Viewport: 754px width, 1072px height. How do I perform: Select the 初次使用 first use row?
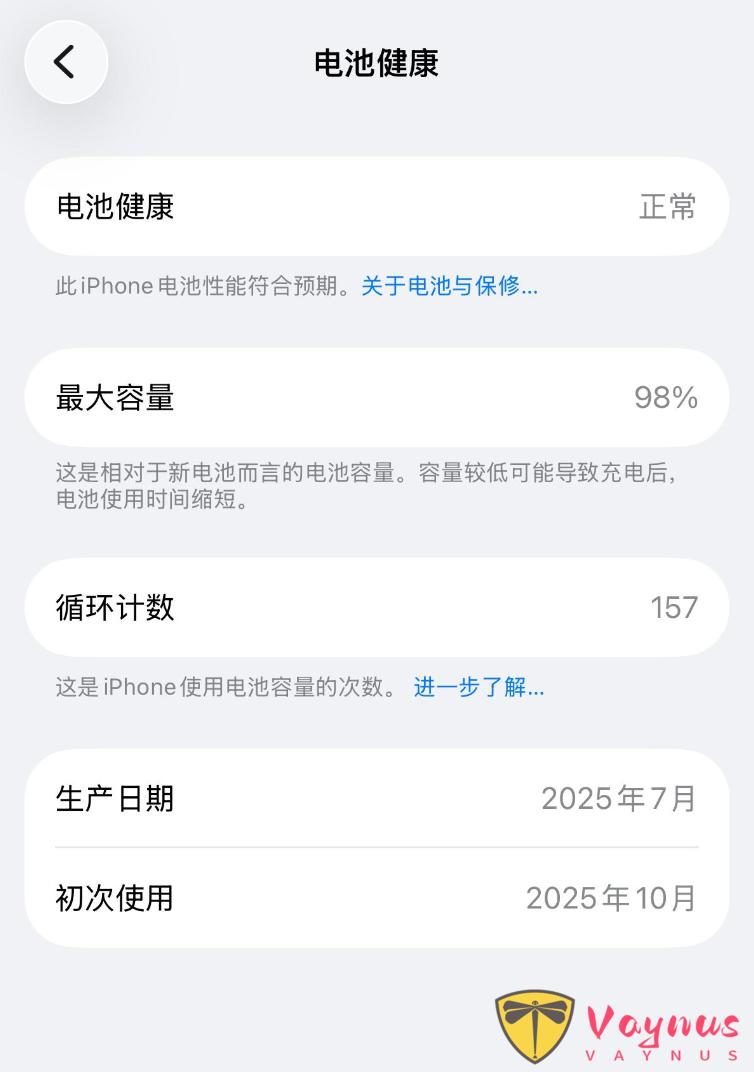(x=377, y=898)
